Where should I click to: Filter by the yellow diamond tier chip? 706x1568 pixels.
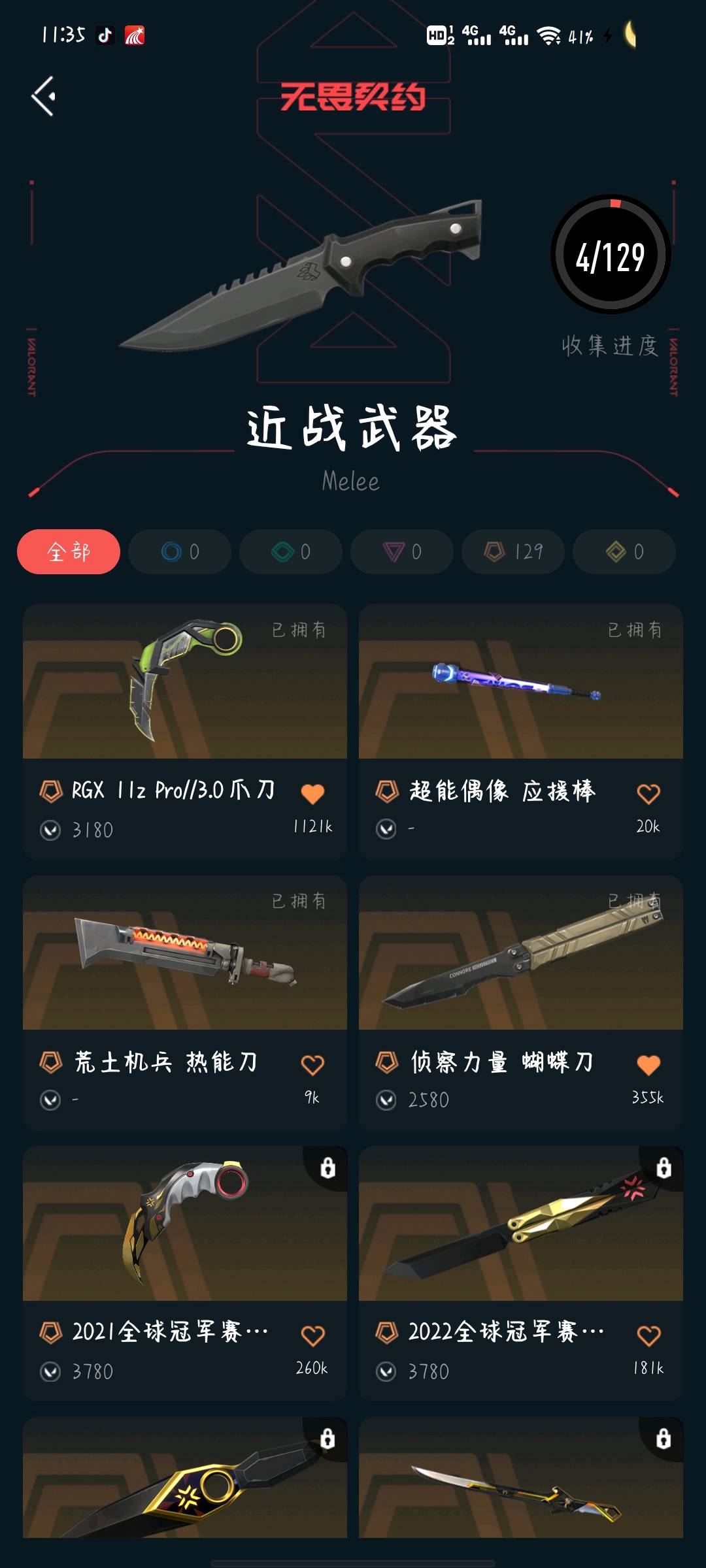click(x=624, y=552)
